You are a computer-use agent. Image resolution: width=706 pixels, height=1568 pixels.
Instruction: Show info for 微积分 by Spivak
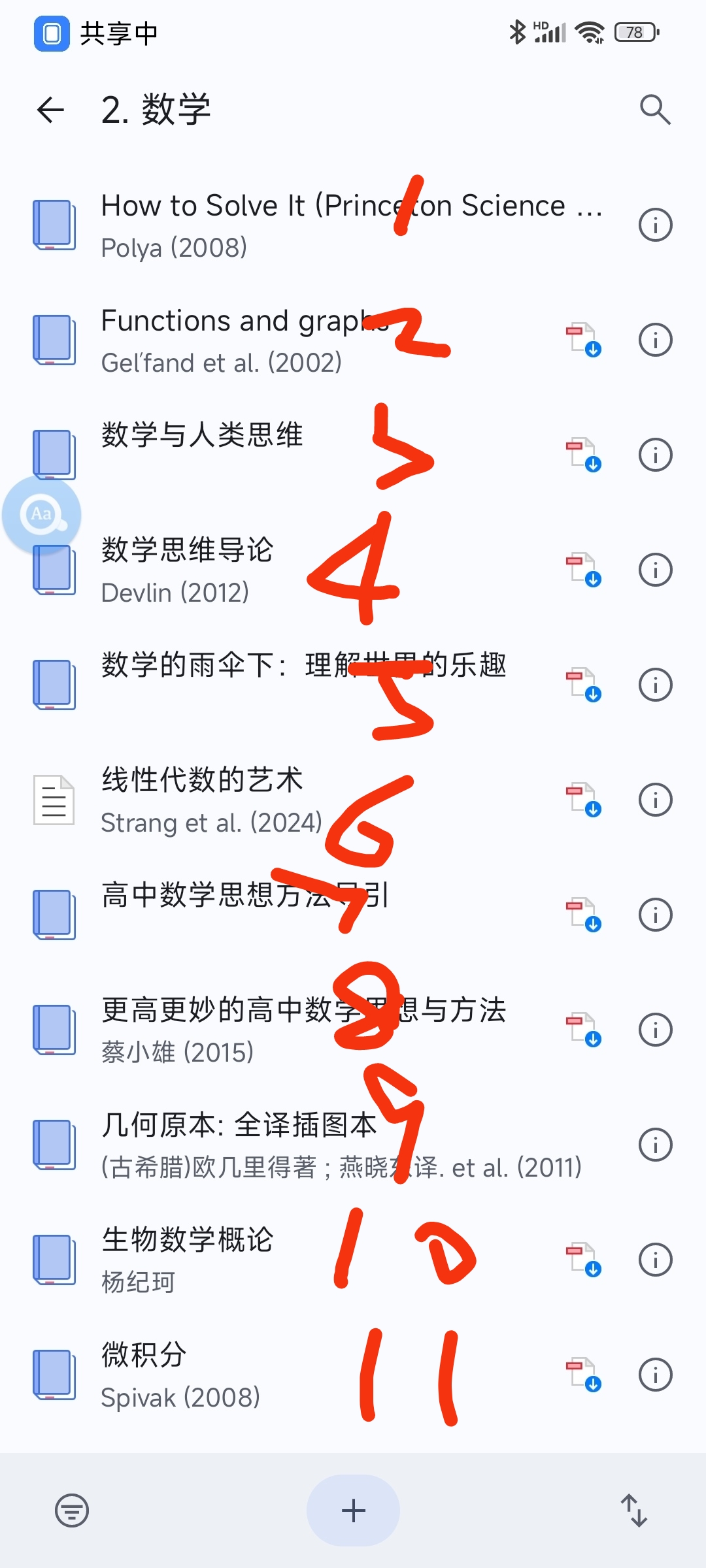point(655,1375)
